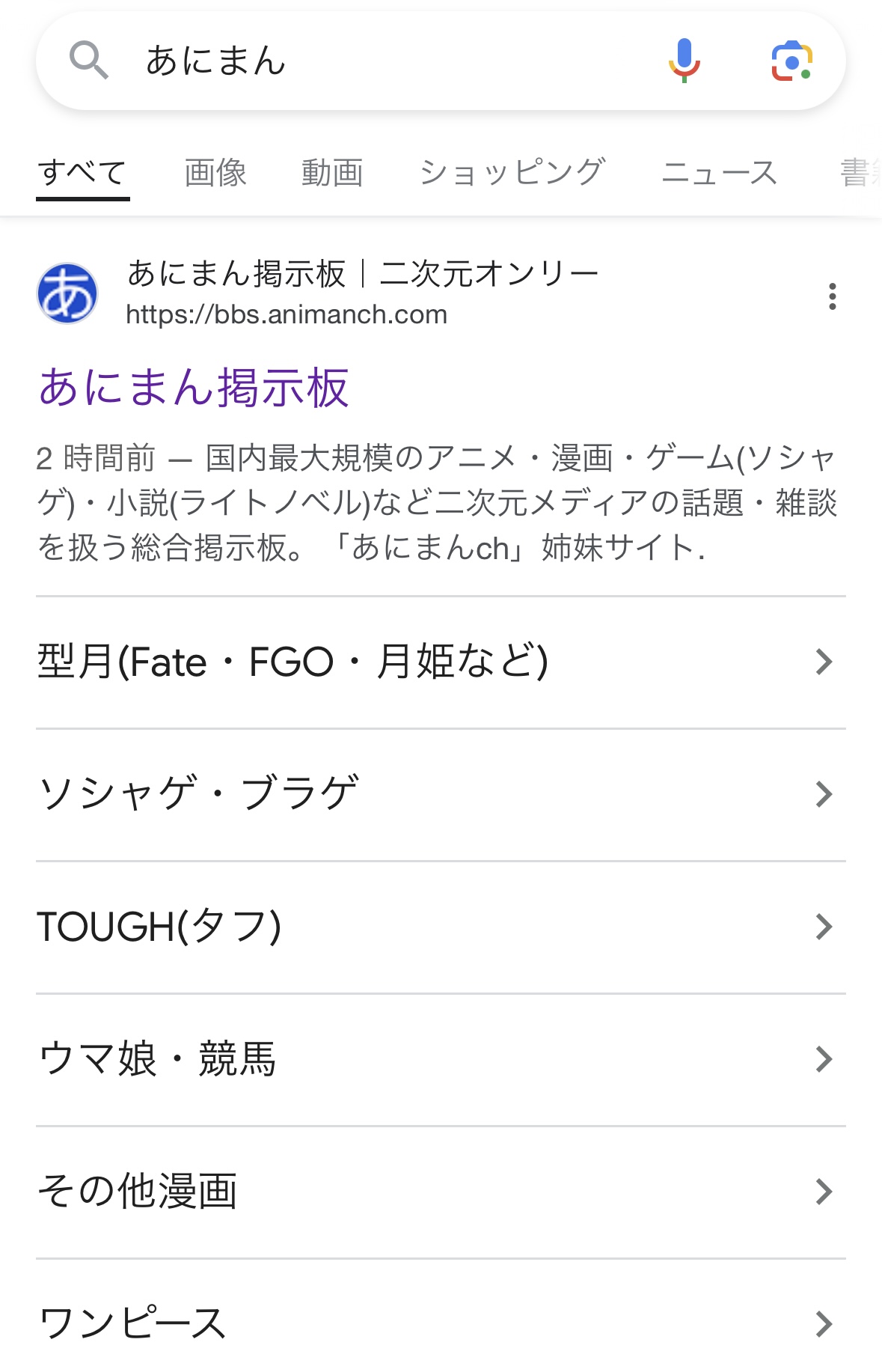Open the ウマ娘・競馬 sitelink
Screen dimensions: 882x1372
[441, 1059]
